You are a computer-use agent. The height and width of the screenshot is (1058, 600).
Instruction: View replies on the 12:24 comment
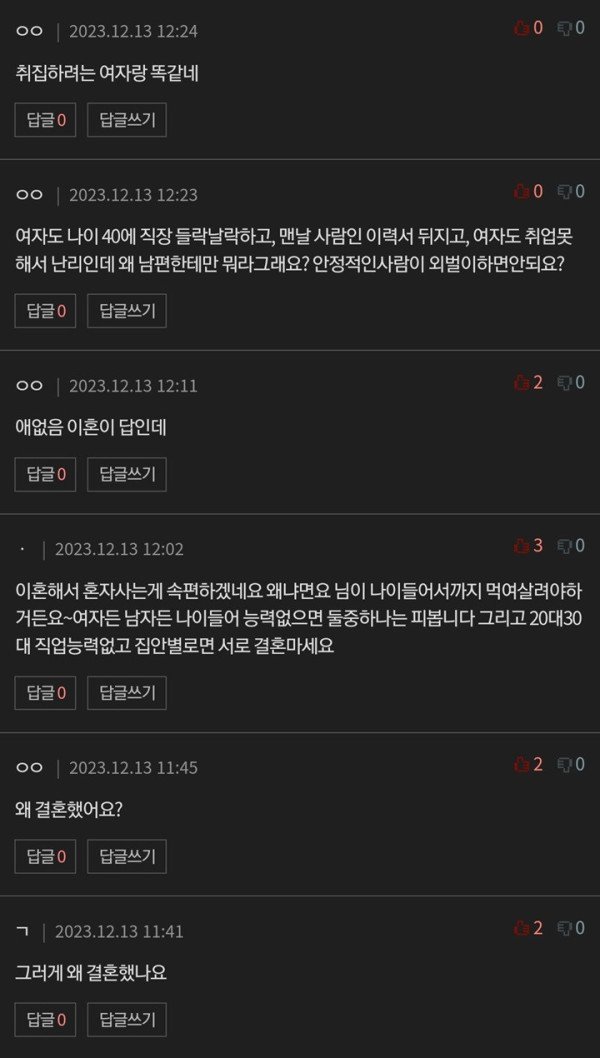[x=46, y=120]
